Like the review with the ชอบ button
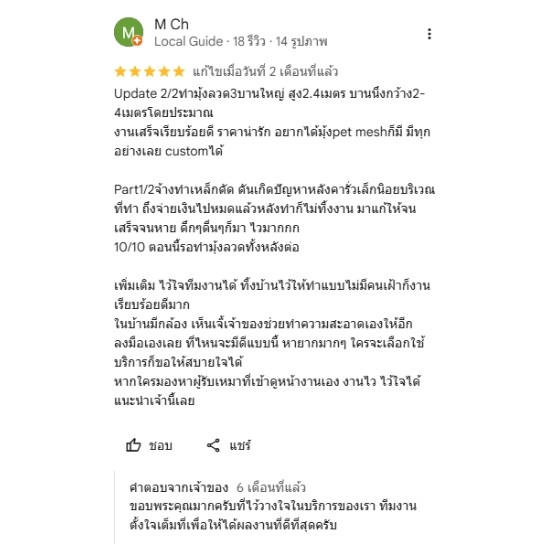 click(x=149, y=445)
